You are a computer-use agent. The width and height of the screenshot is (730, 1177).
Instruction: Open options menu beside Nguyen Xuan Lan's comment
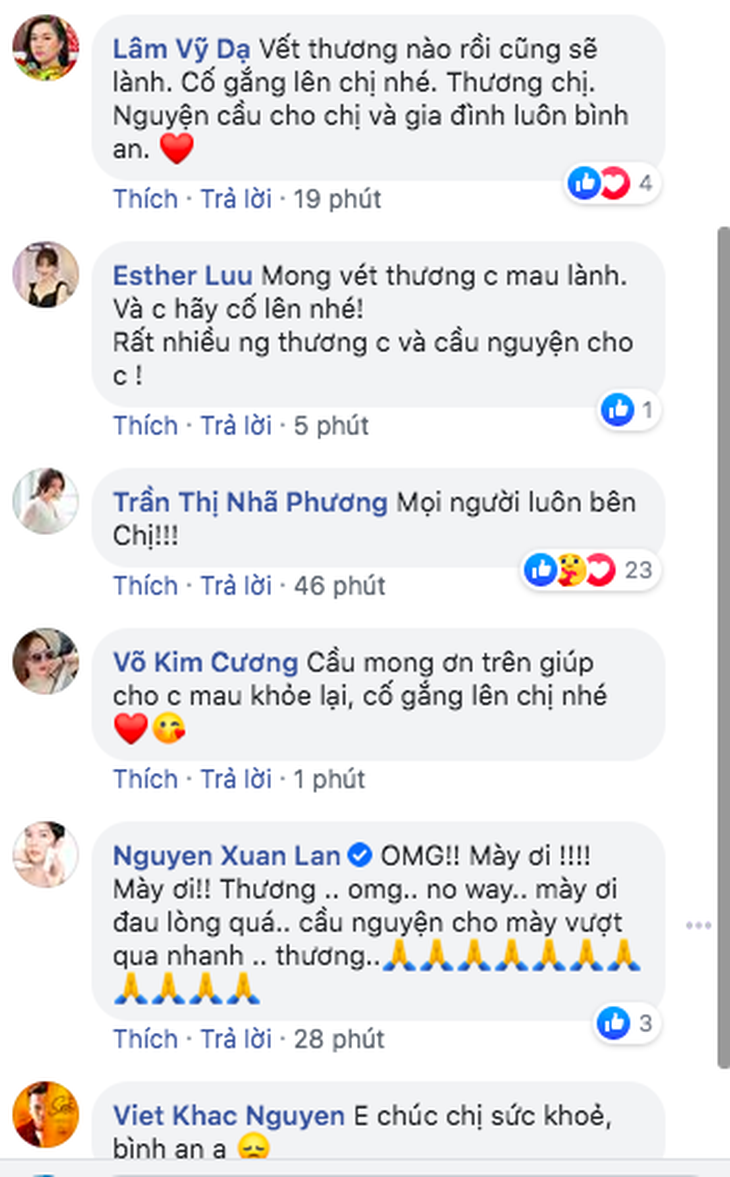698,925
